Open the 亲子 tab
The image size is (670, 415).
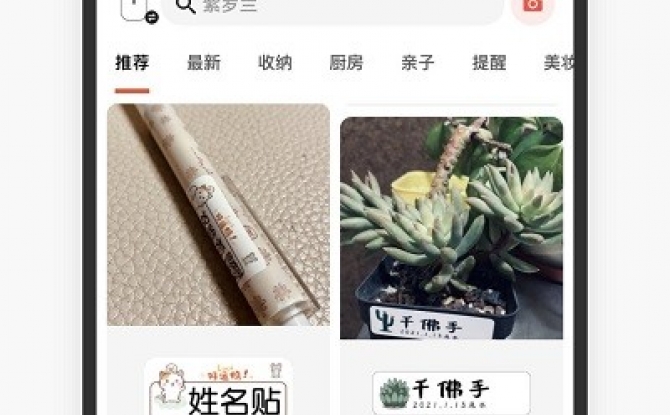[417, 63]
